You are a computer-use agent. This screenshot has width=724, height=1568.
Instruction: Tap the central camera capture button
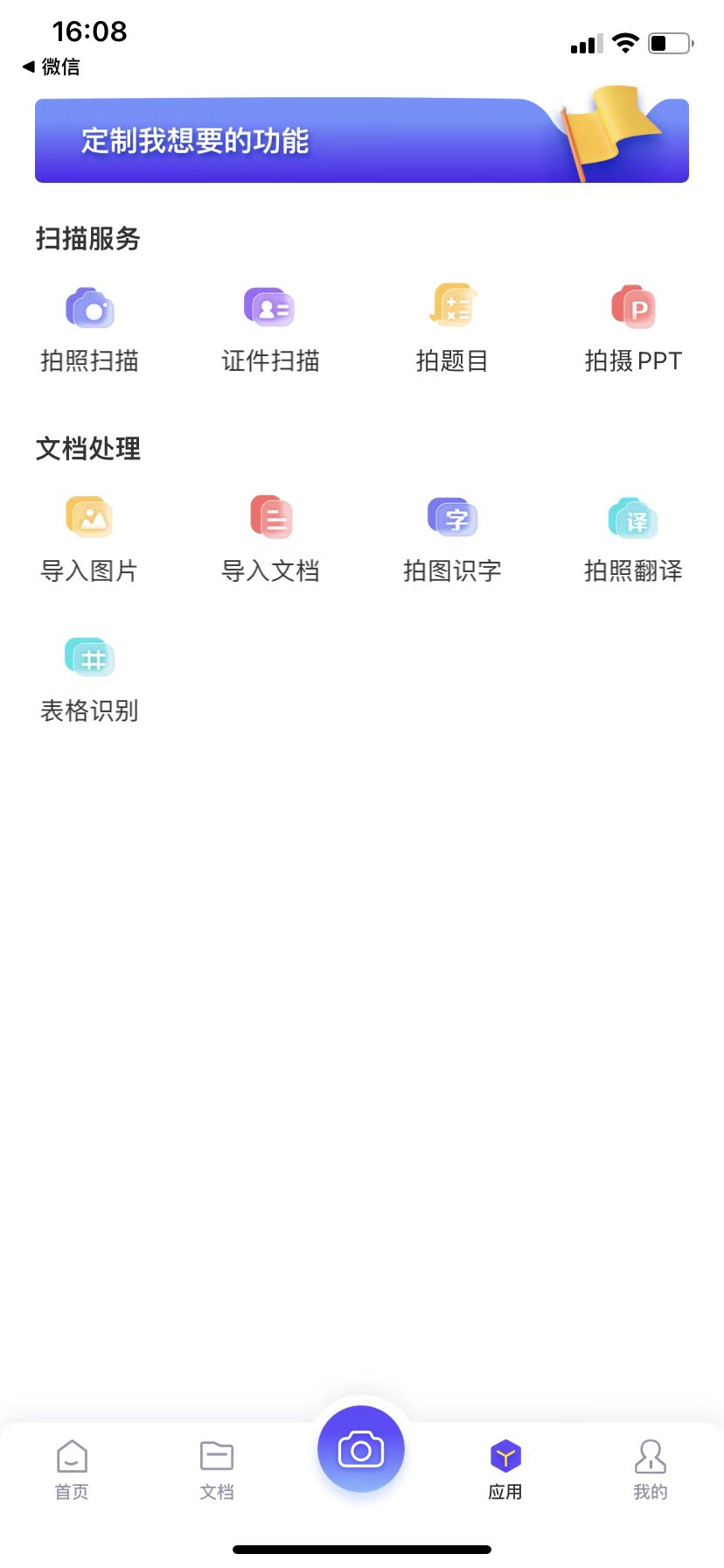click(x=361, y=1448)
